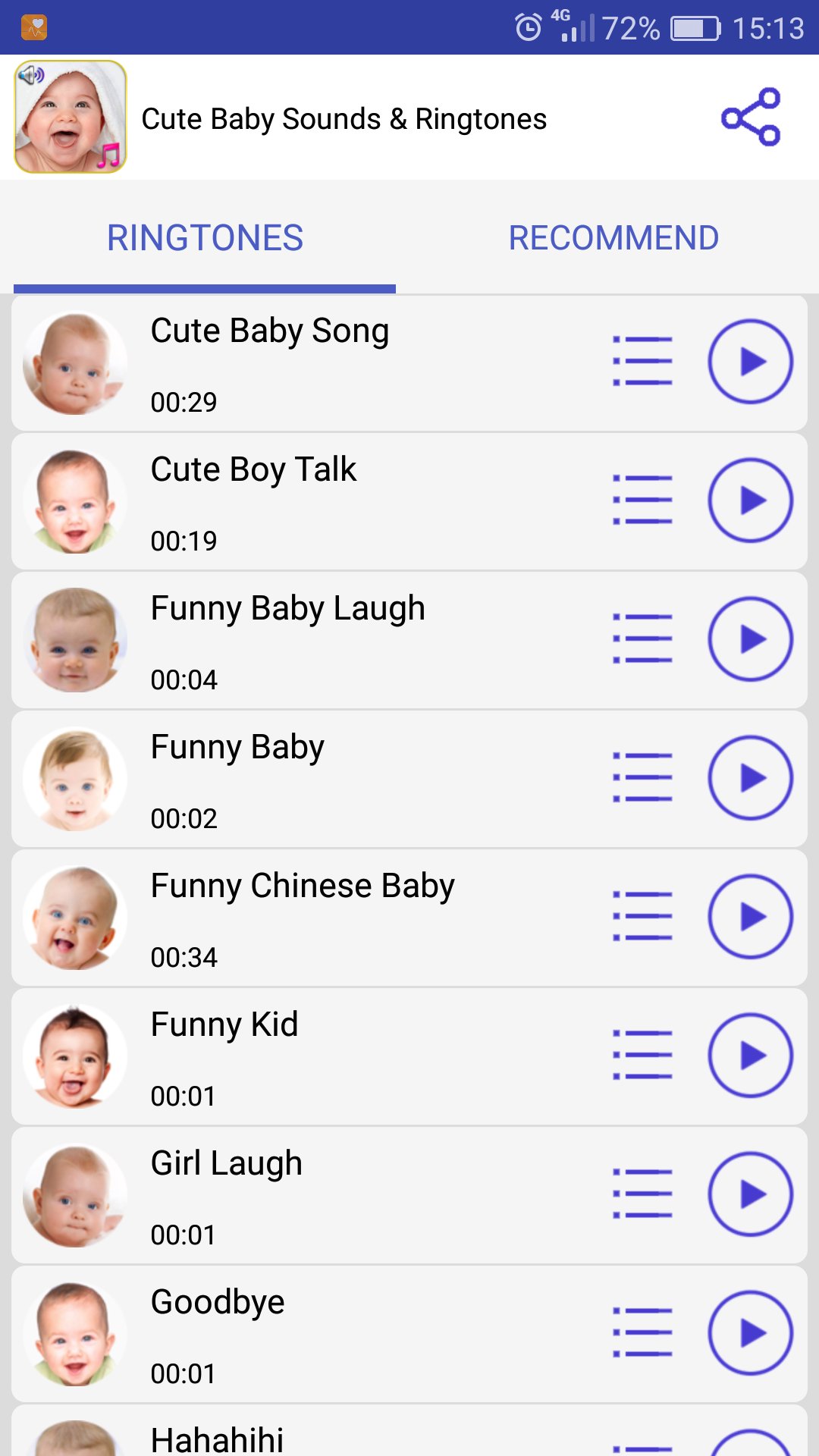This screenshot has height=1456, width=819.
Task: Open options list for Goodbye
Action: pos(642,1333)
